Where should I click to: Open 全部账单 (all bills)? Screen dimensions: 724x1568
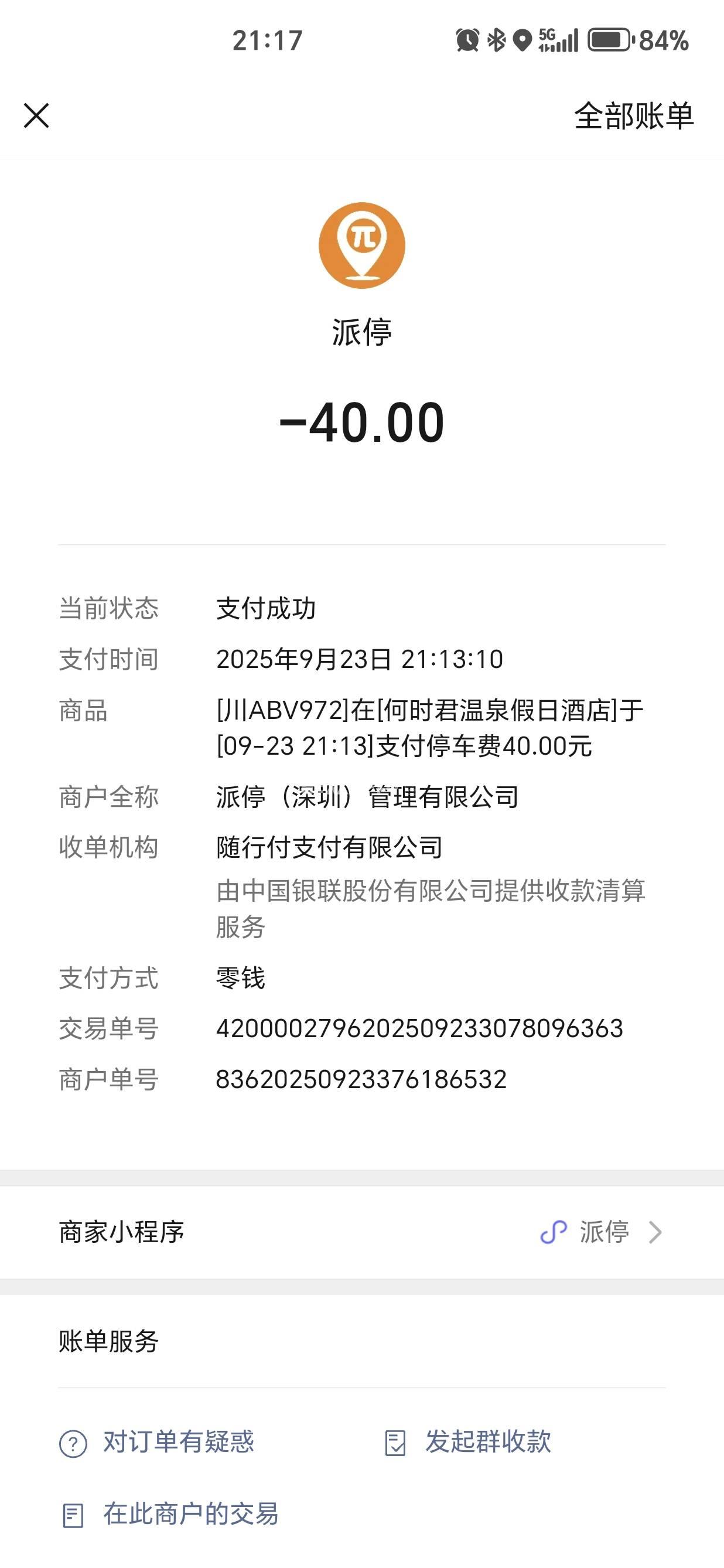pyautogui.click(x=633, y=115)
